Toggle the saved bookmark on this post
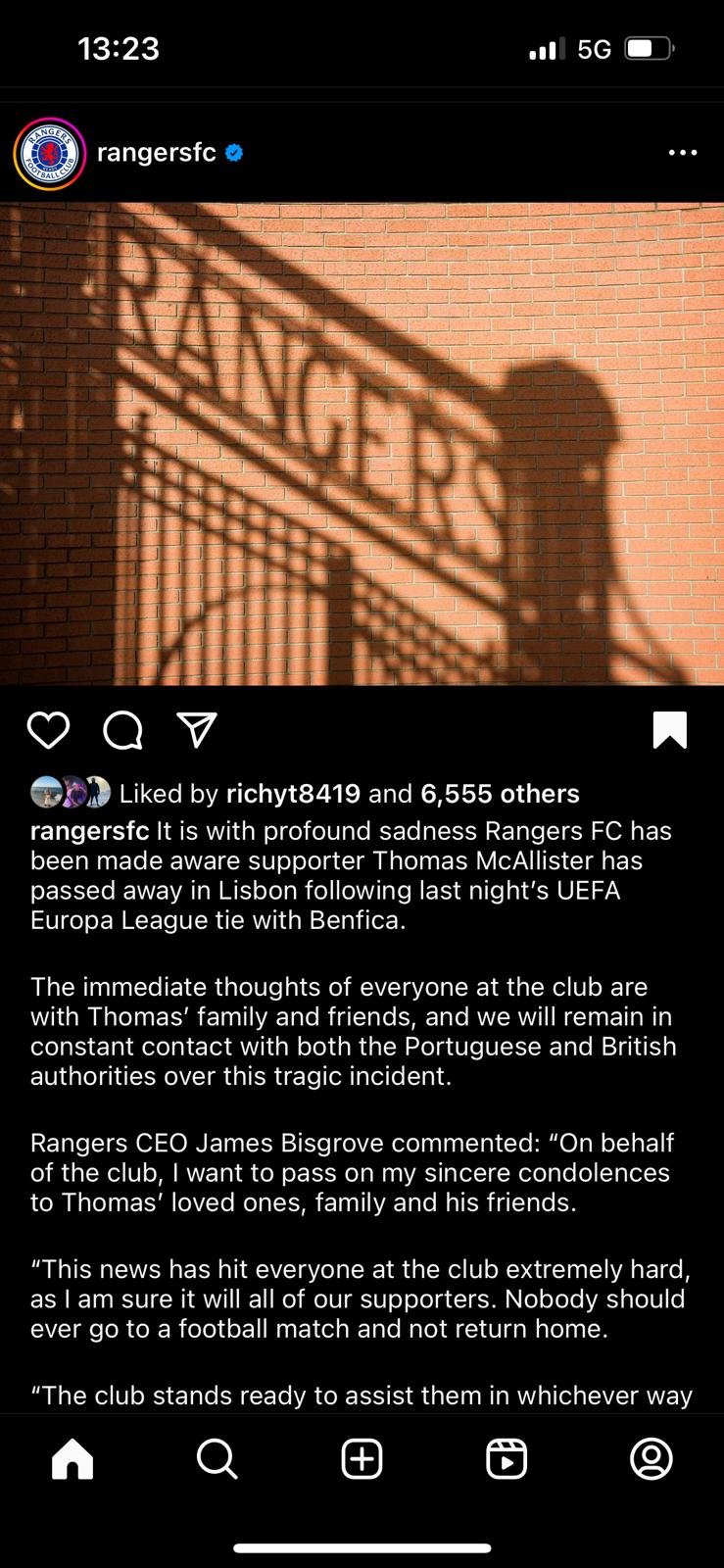 tap(670, 730)
